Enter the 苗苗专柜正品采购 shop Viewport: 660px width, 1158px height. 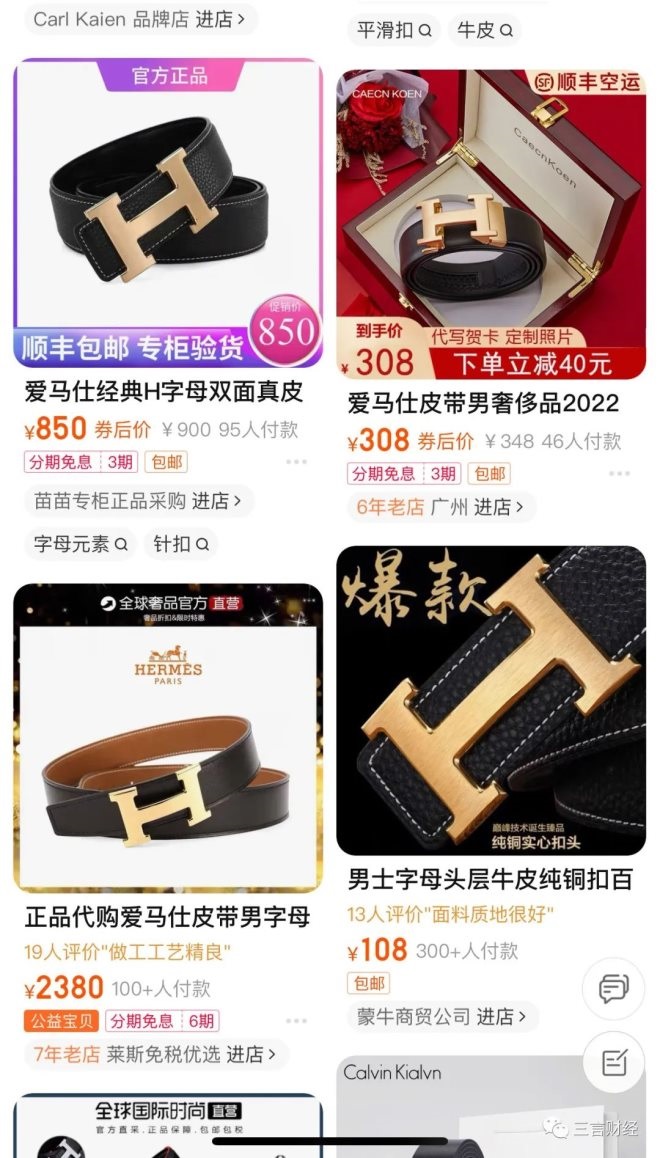[x=139, y=501]
